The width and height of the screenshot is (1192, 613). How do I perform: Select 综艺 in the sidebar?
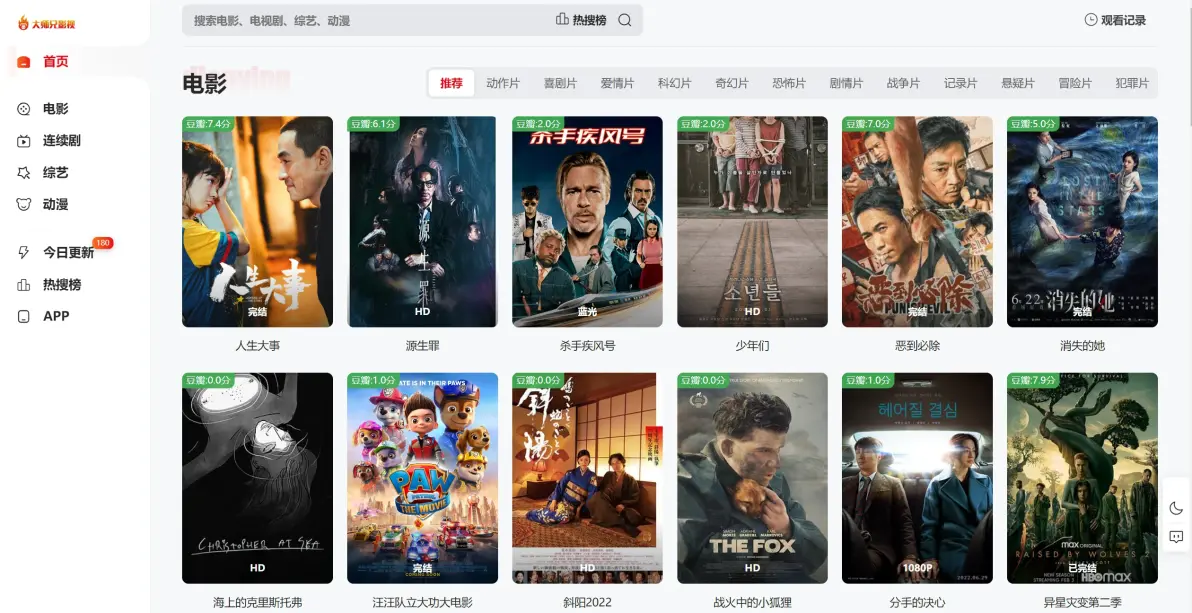(x=55, y=173)
